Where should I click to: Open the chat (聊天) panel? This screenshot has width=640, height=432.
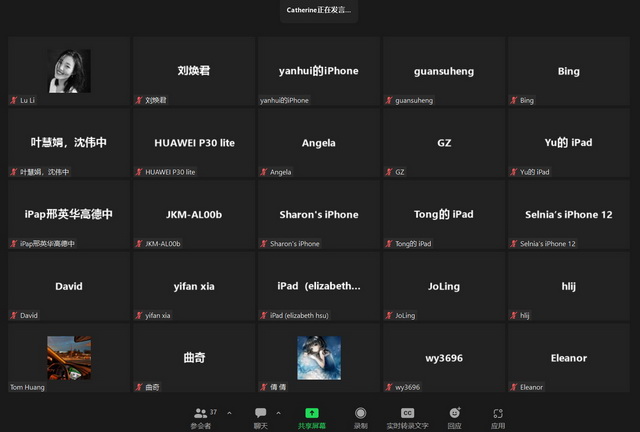(260, 417)
